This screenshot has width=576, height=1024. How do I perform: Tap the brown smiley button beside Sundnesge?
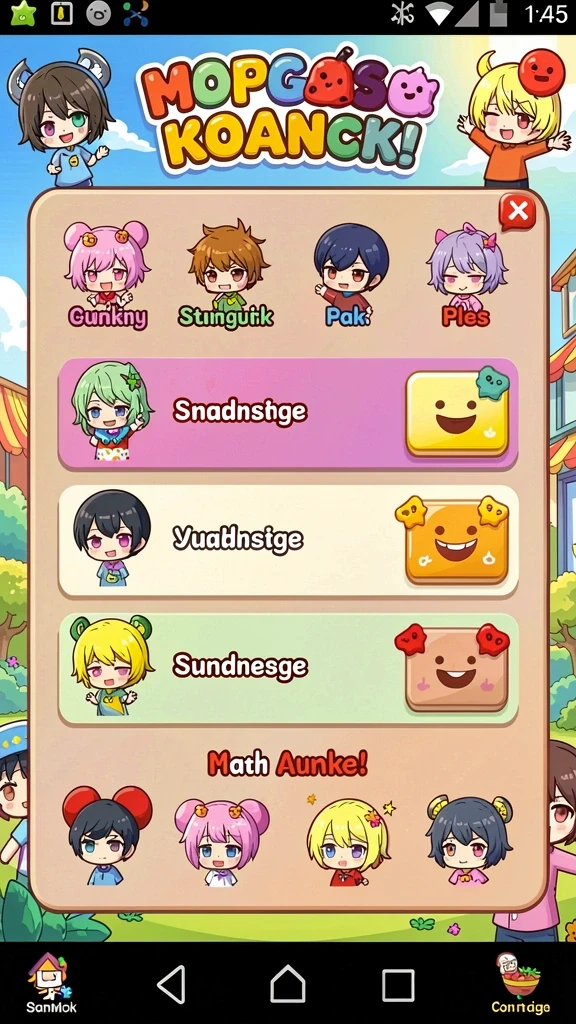click(455, 667)
